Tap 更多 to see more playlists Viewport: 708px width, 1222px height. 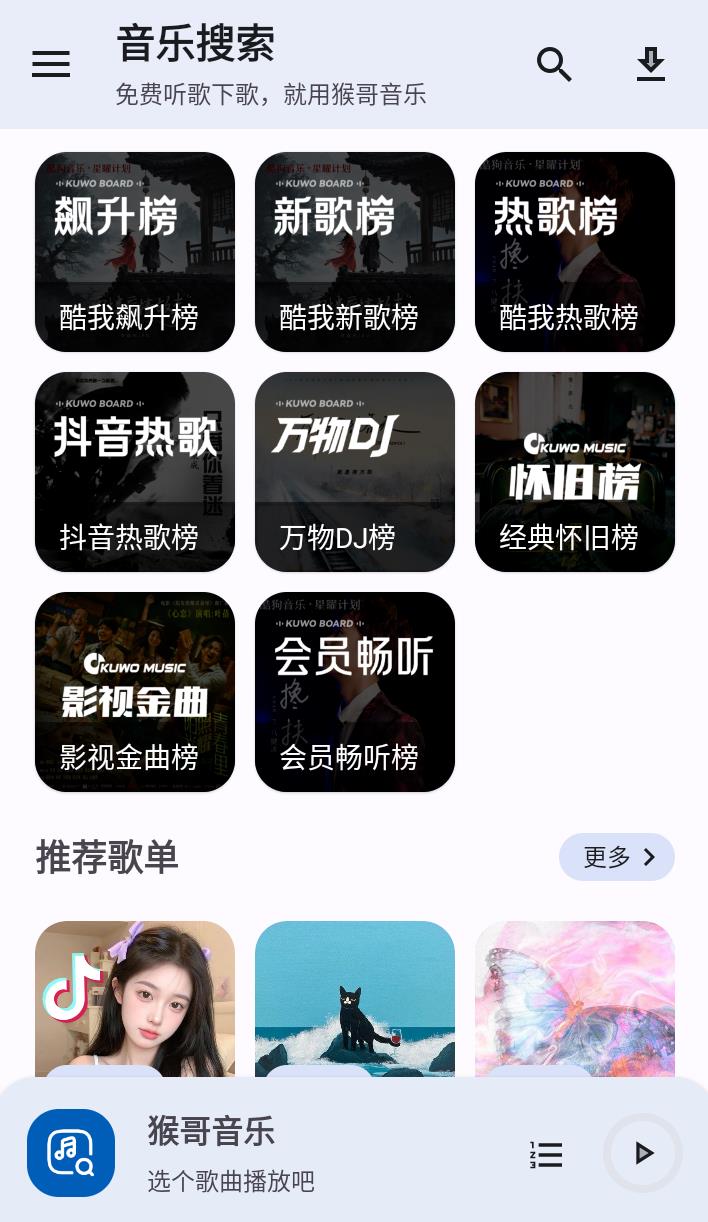tap(616, 857)
